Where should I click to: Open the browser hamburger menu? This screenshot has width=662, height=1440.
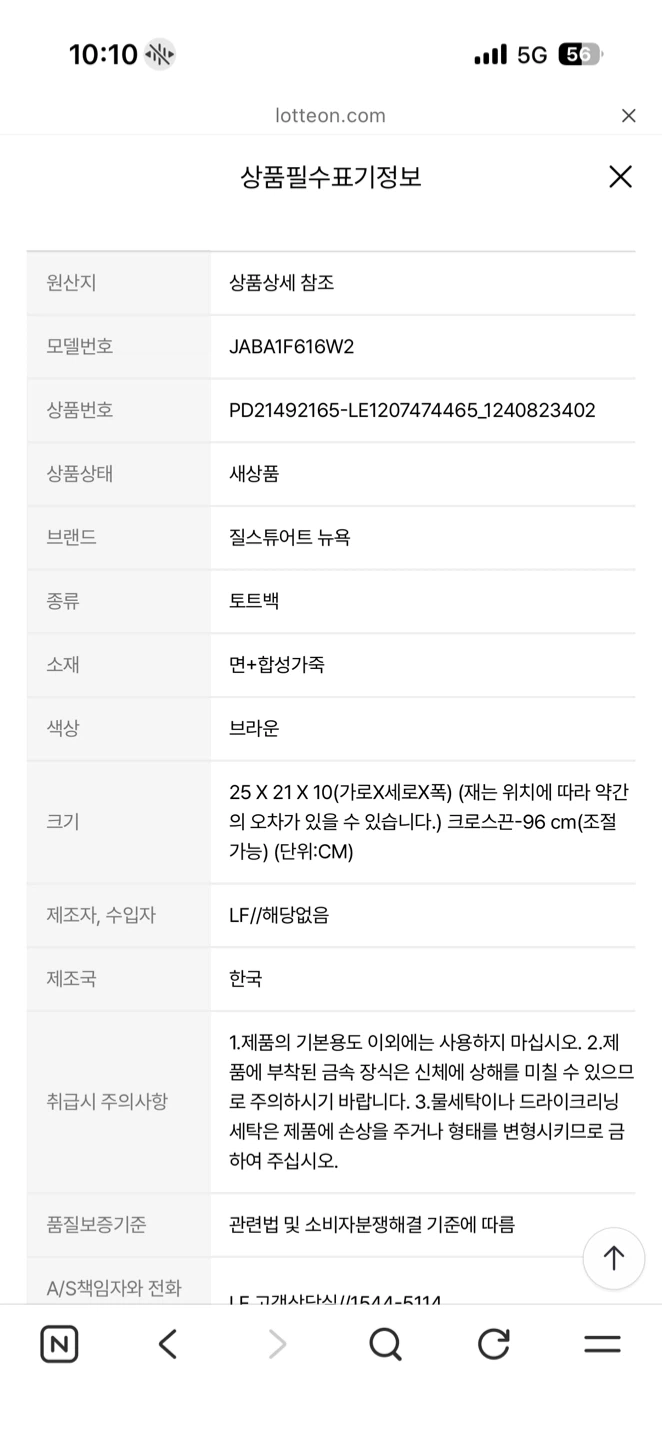tap(602, 1344)
